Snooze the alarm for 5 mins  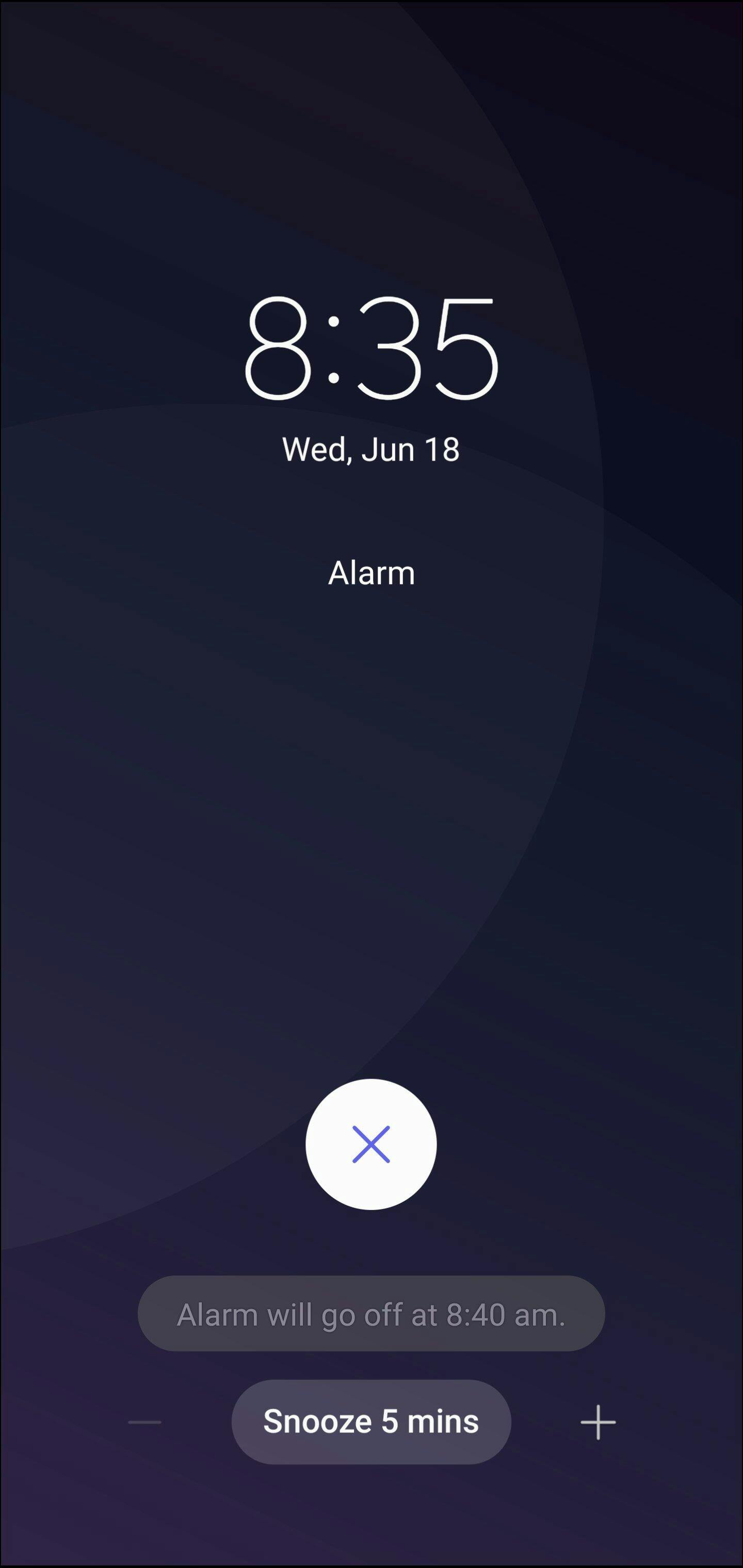[371, 1422]
